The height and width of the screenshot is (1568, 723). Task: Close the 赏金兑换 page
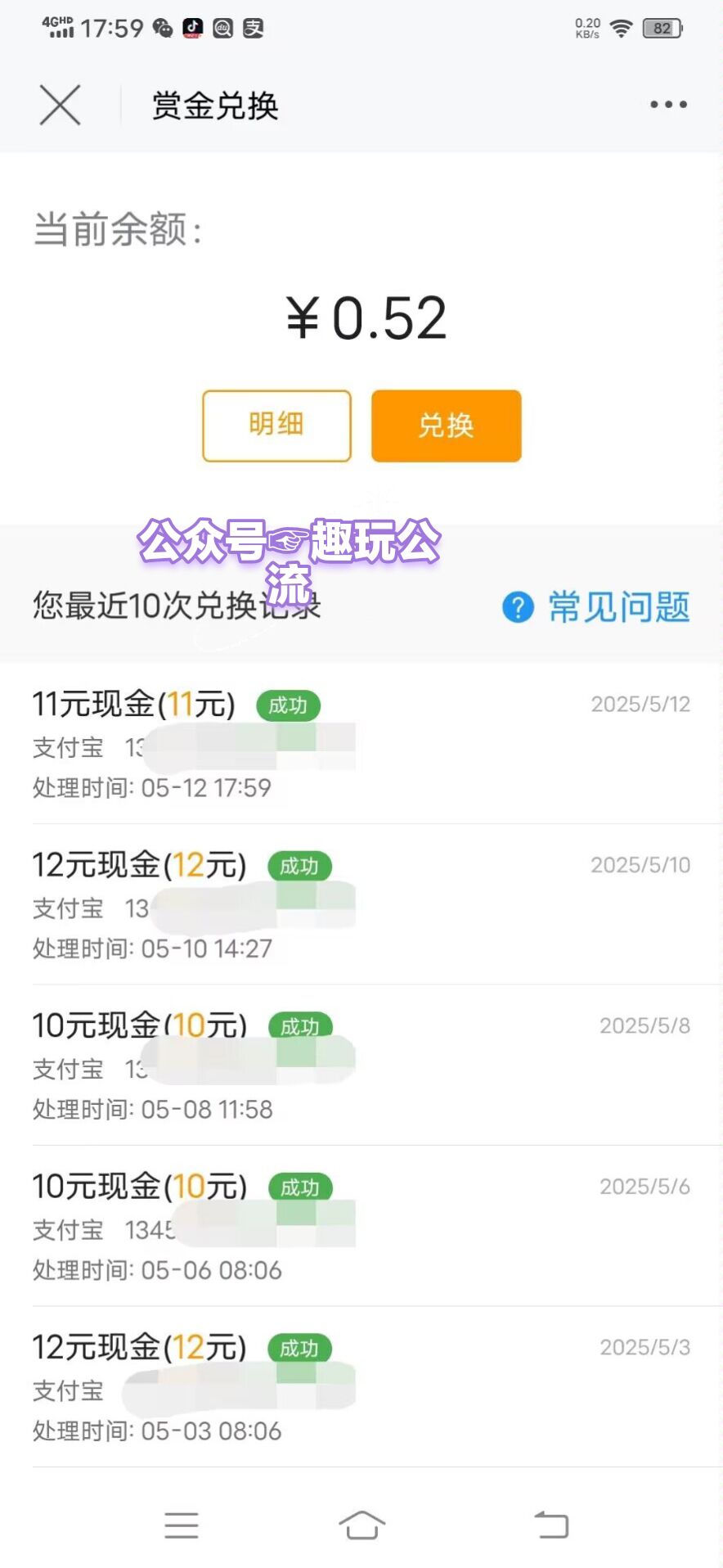point(60,105)
